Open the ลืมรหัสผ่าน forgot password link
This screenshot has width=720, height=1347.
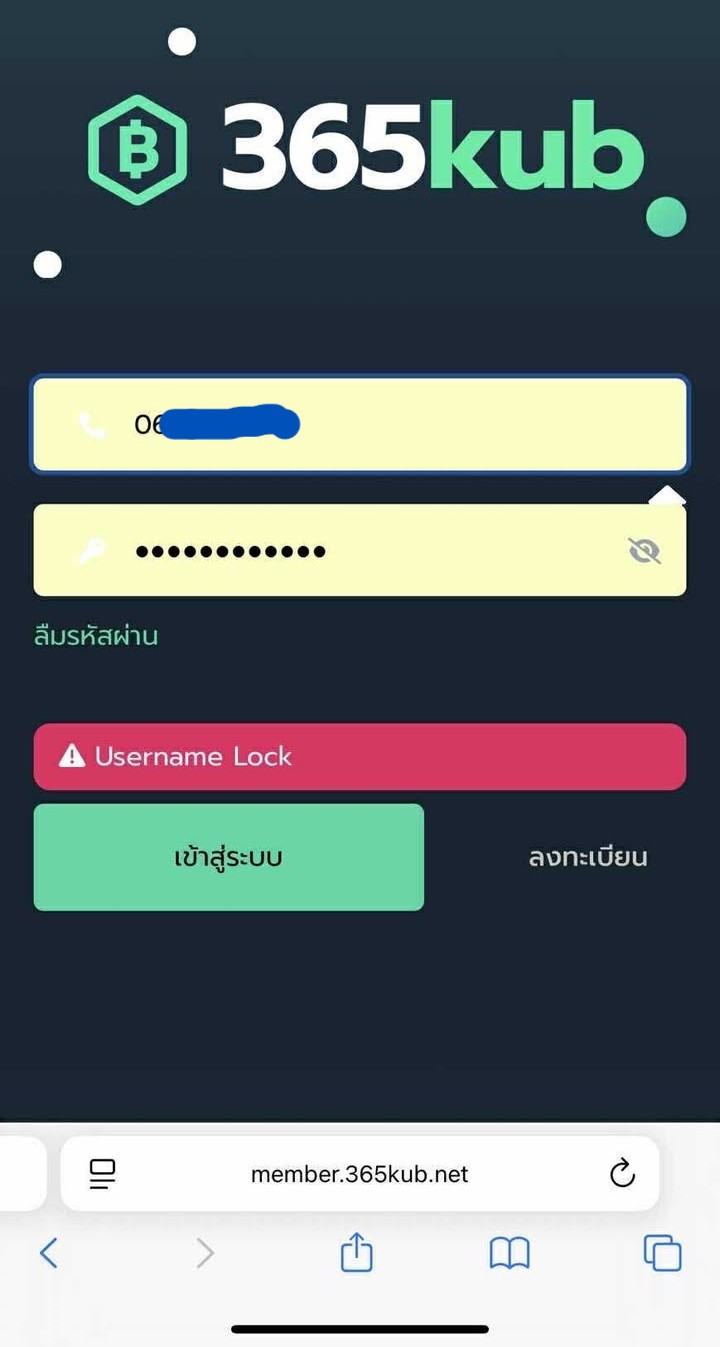96,636
